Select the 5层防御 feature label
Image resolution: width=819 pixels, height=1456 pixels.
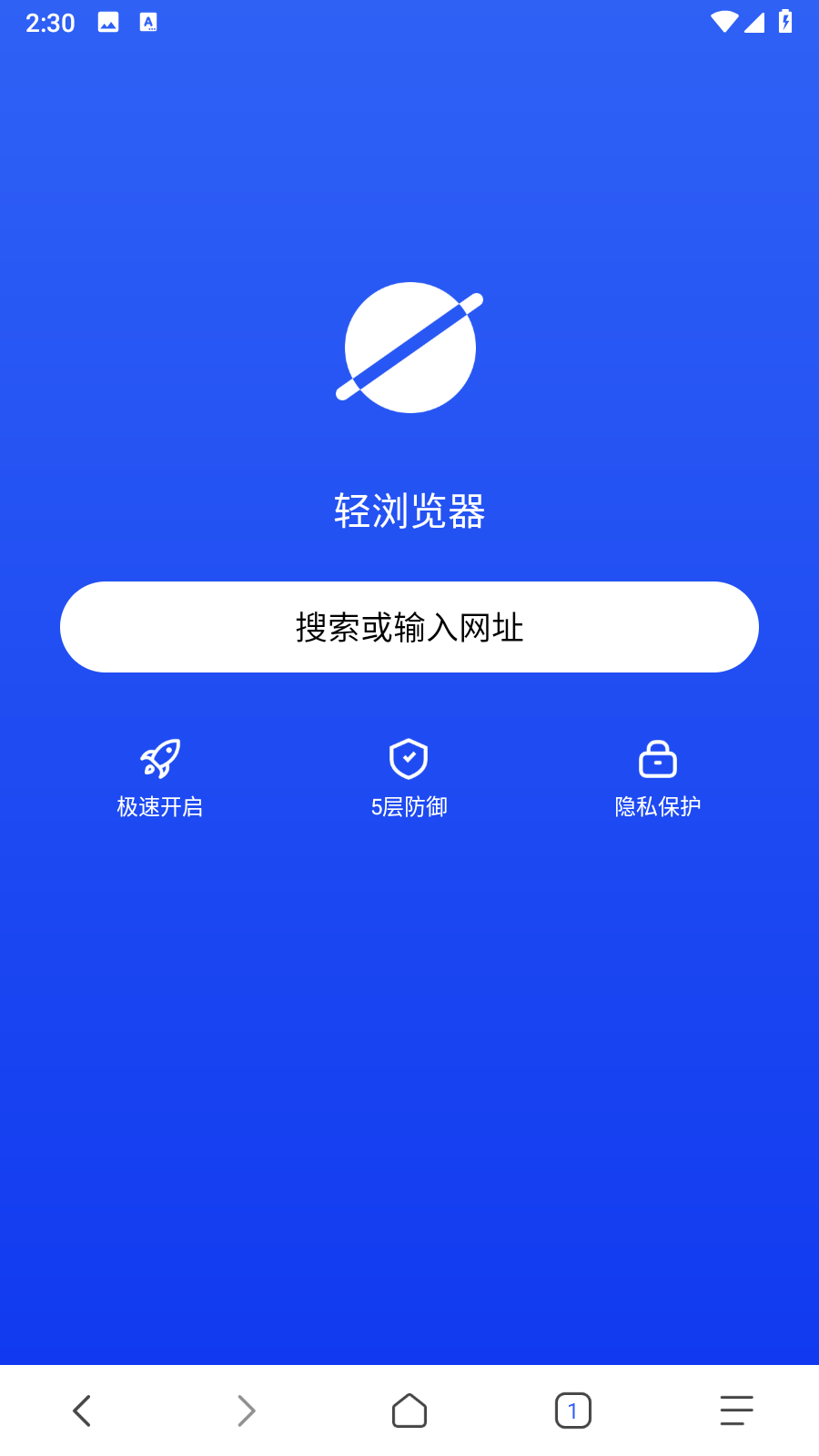[x=409, y=805]
